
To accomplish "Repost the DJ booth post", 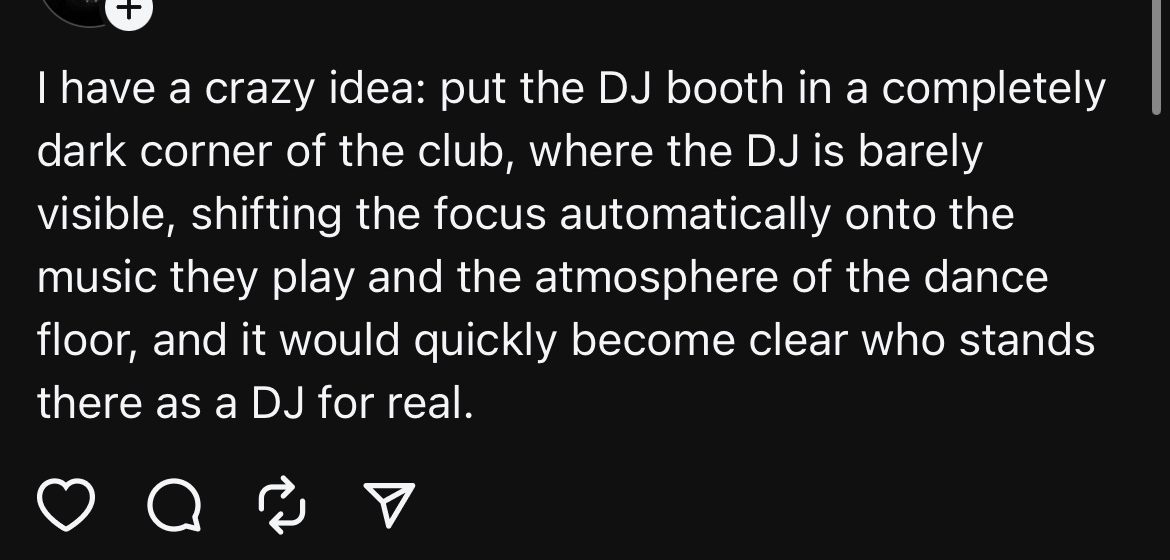I will (x=280, y=504).
